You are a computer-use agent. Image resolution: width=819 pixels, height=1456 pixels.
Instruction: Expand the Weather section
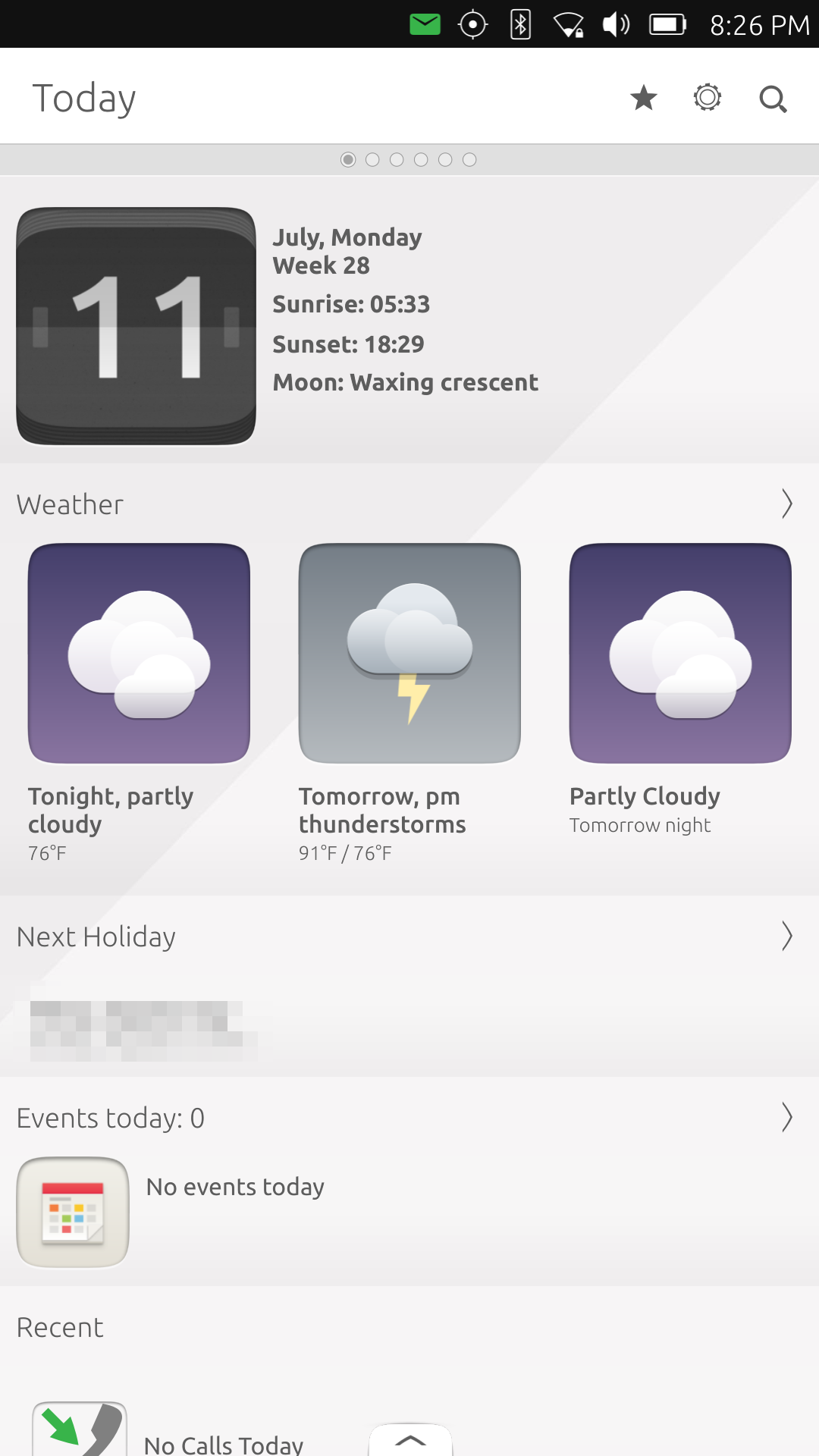[786, 504]
